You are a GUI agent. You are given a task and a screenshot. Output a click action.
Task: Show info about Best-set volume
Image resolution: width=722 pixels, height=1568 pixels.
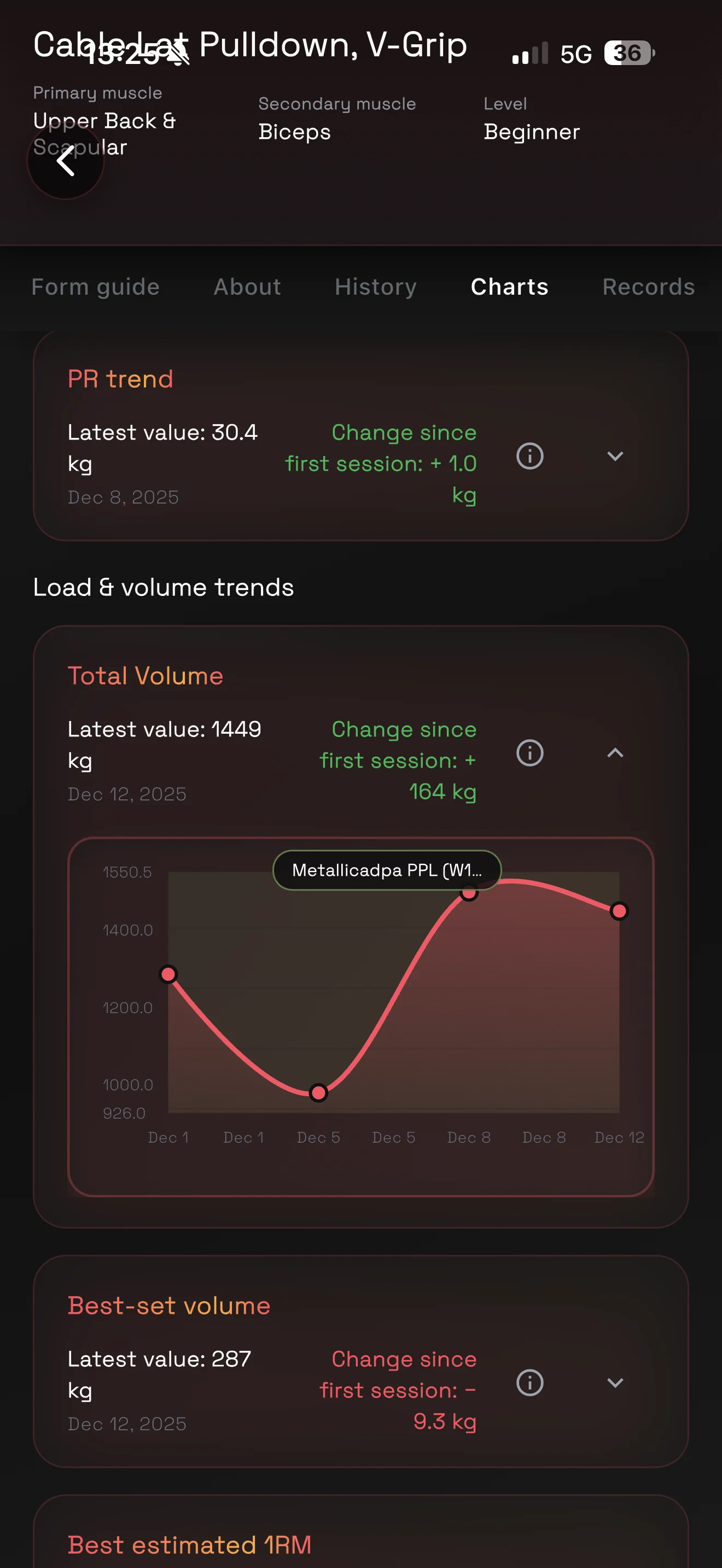[529, 1382]
